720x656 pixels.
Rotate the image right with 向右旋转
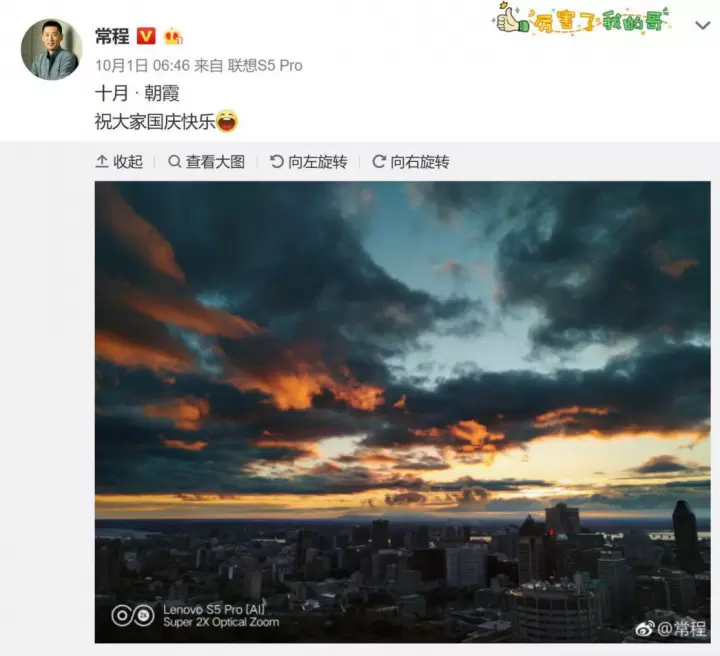(x=410, y=162)
